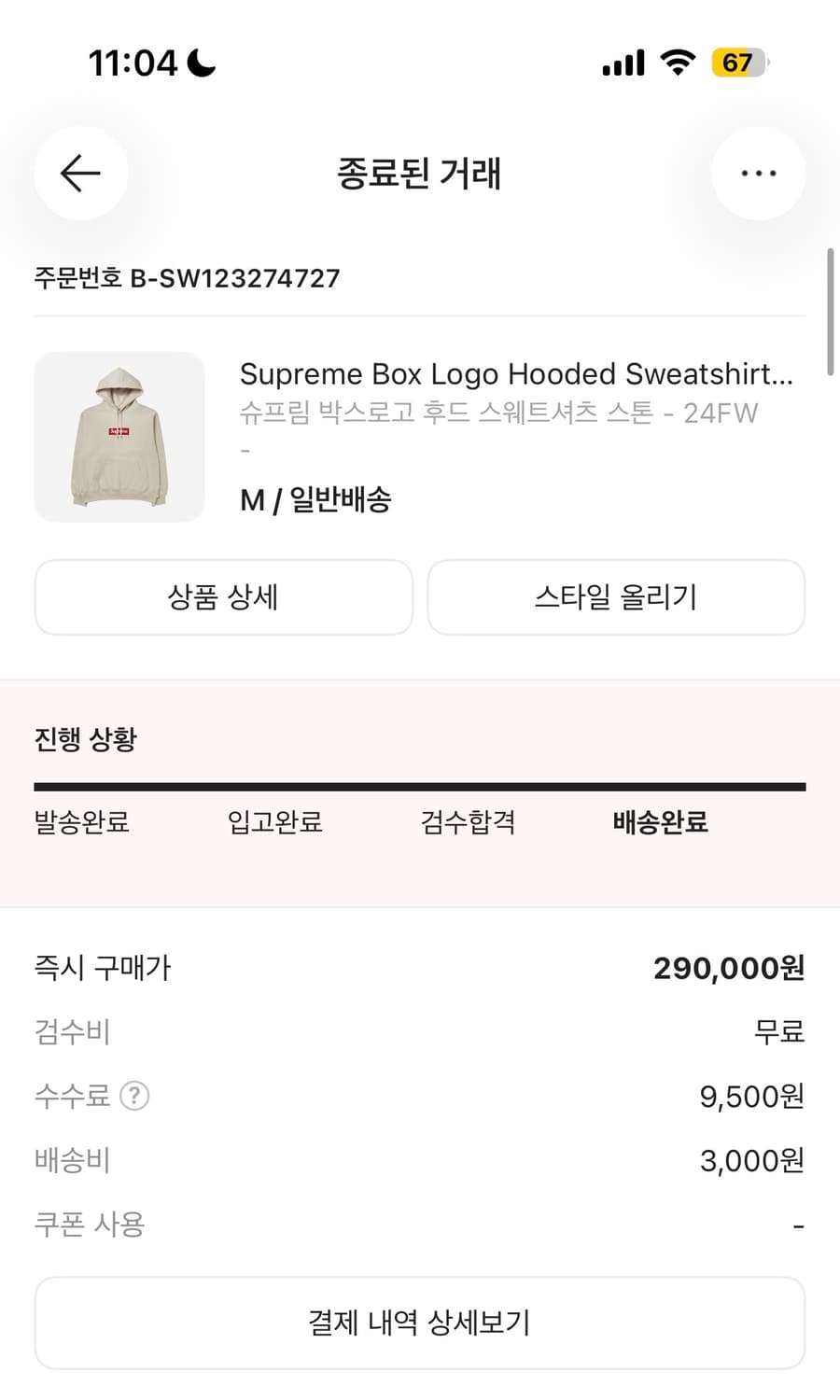Open the Supreme Box Logo product title
840x1400 pixels.
point(516,373)
